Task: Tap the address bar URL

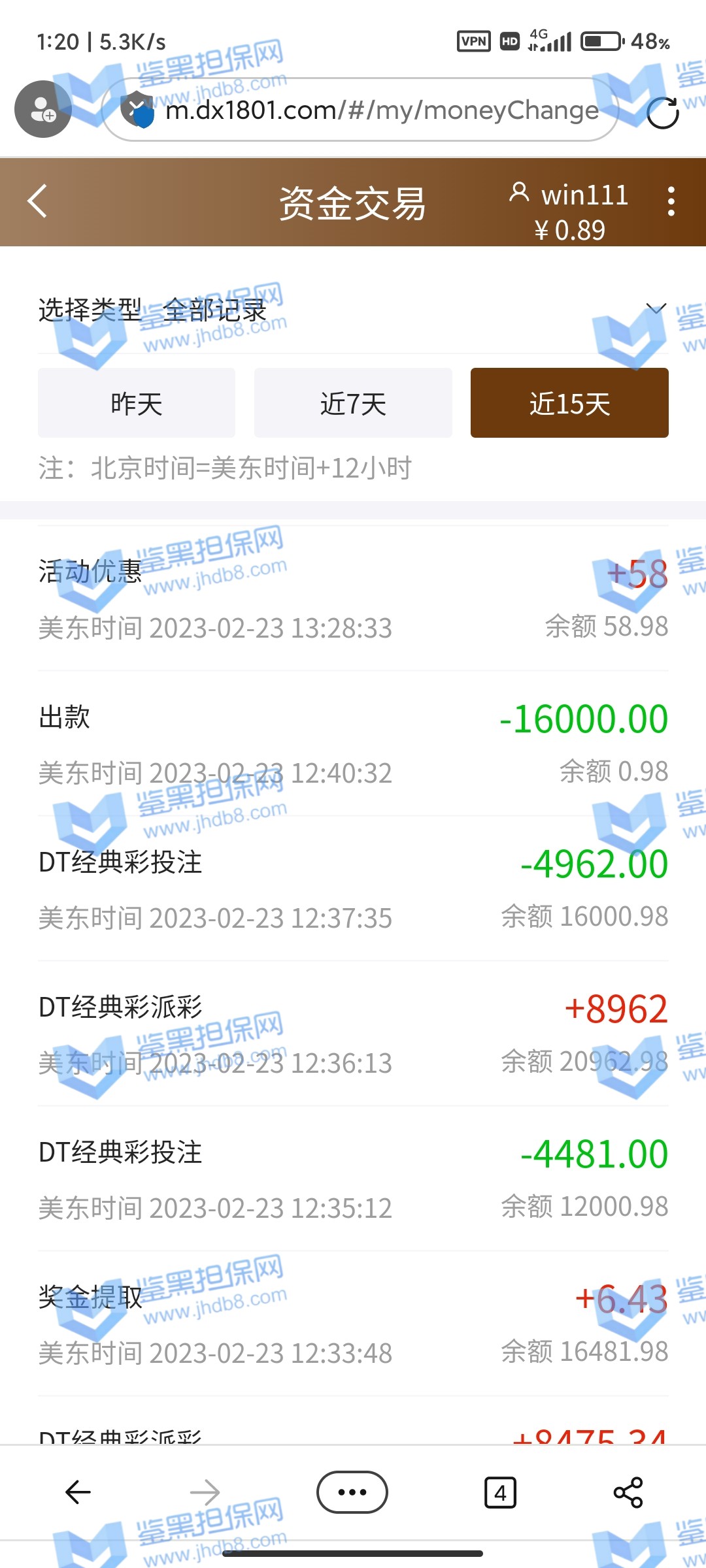Action: click(x=382, y=110)
